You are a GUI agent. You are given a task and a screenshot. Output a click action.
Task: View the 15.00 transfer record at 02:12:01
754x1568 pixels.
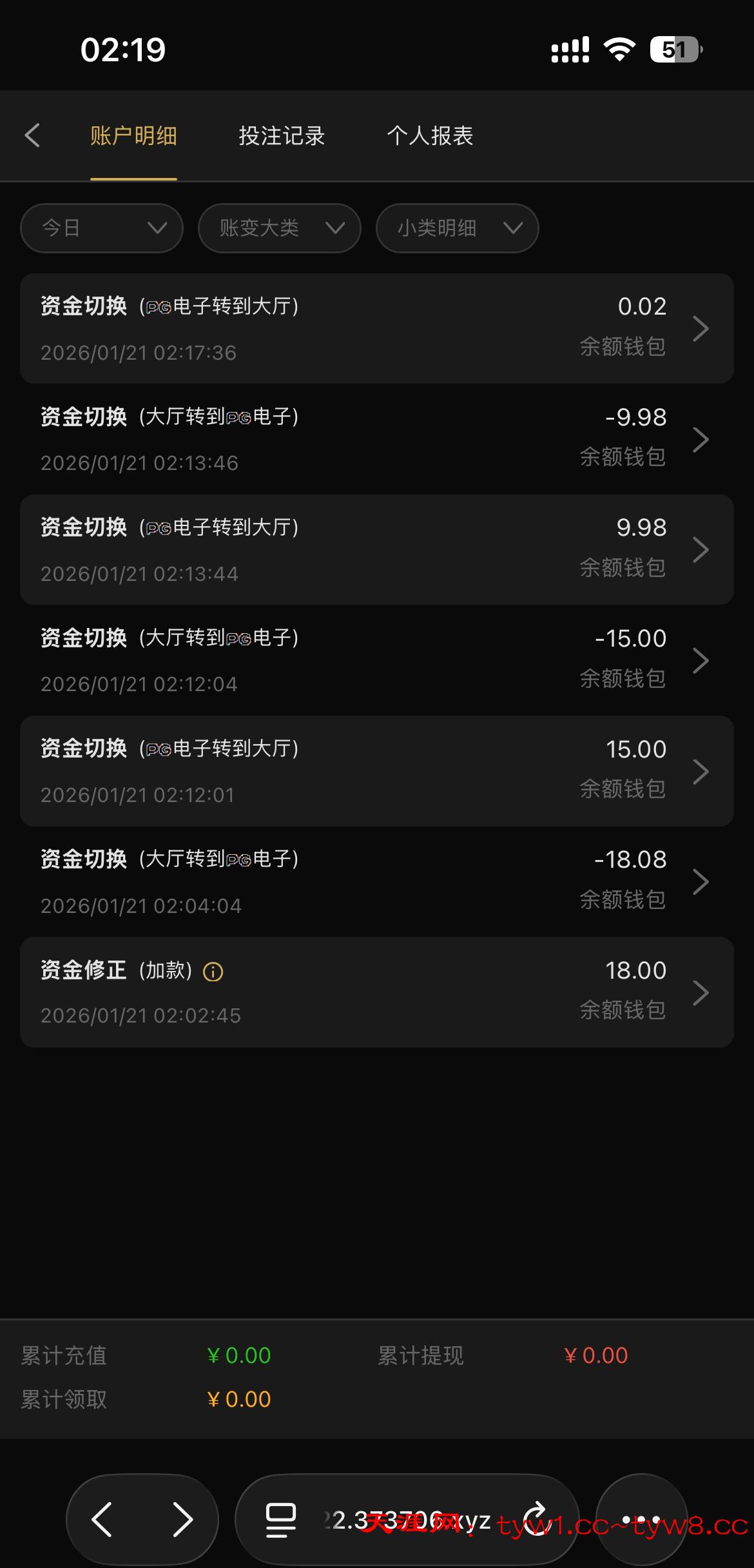[x=376, y=771]
